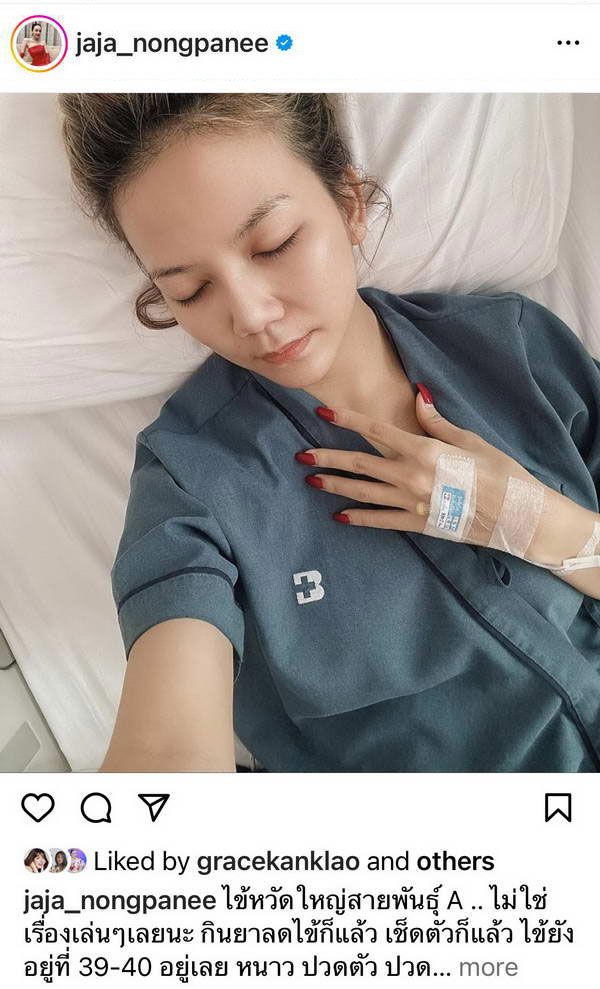The width and height of the screenshot is (600, 989).
Task: Open the jaja_nongpanee username in header
Action: [x=172, y=44]
